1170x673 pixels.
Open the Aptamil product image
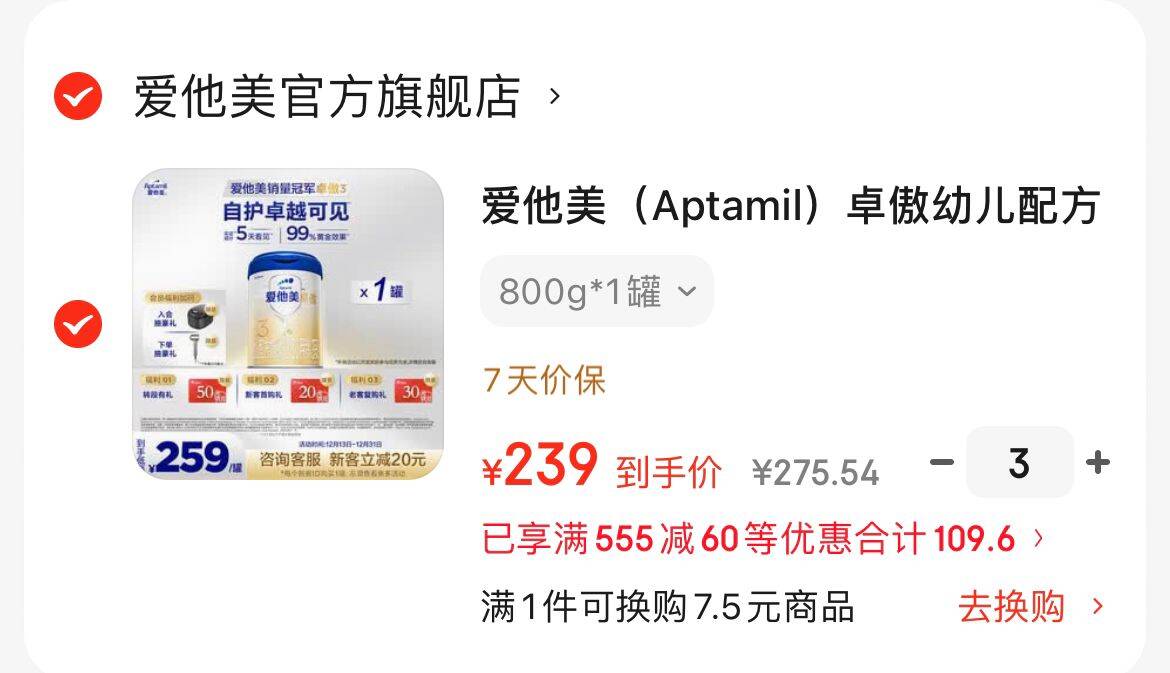[x=288, y=323]
